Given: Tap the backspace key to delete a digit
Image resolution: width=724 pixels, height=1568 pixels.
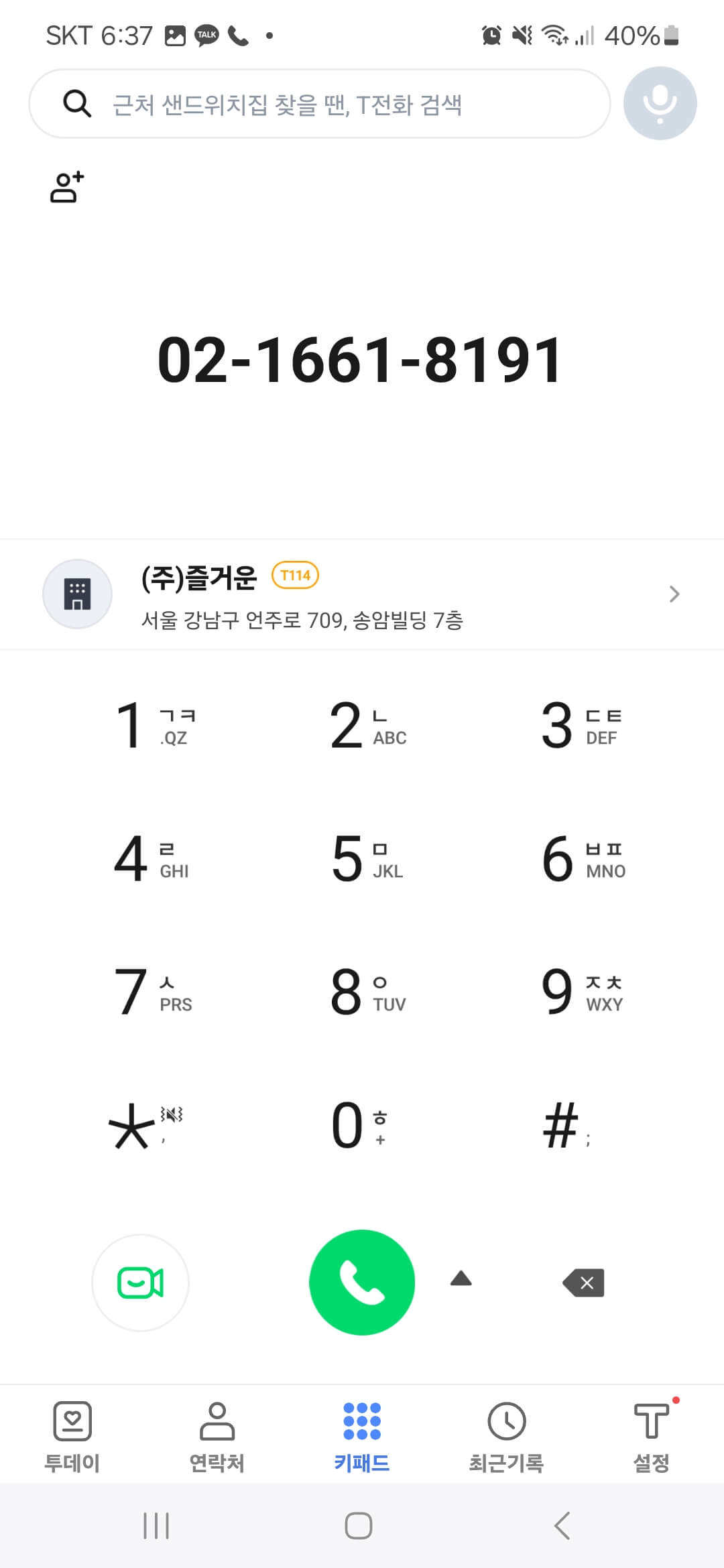Looking at the screenshot, I should [583, 1282].
